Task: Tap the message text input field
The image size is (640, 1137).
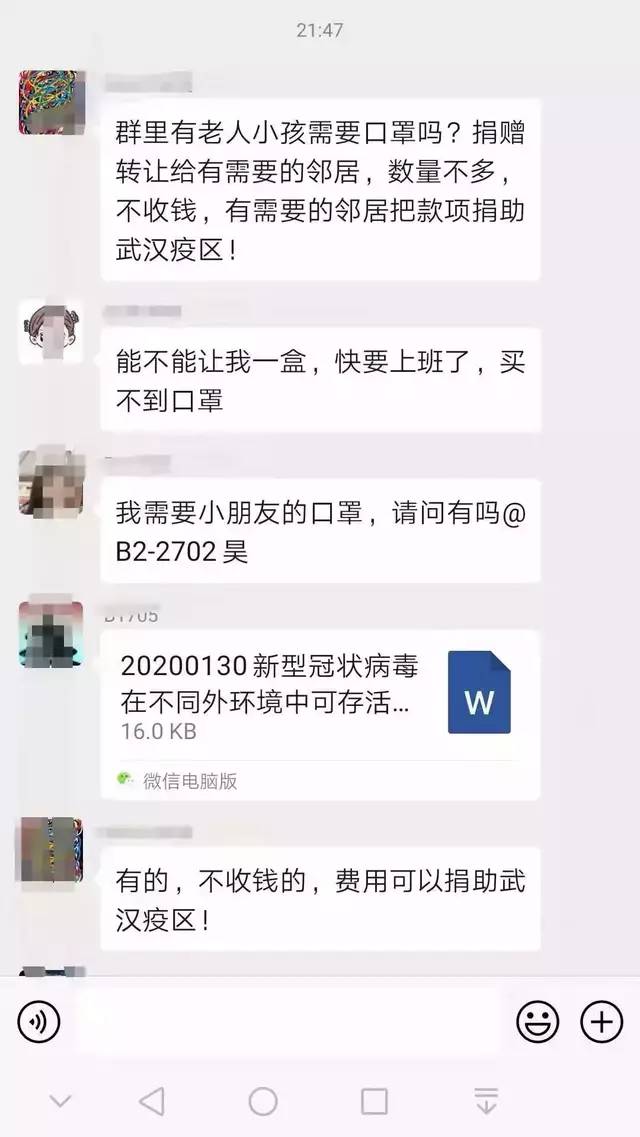Action: coord(288,1022)
